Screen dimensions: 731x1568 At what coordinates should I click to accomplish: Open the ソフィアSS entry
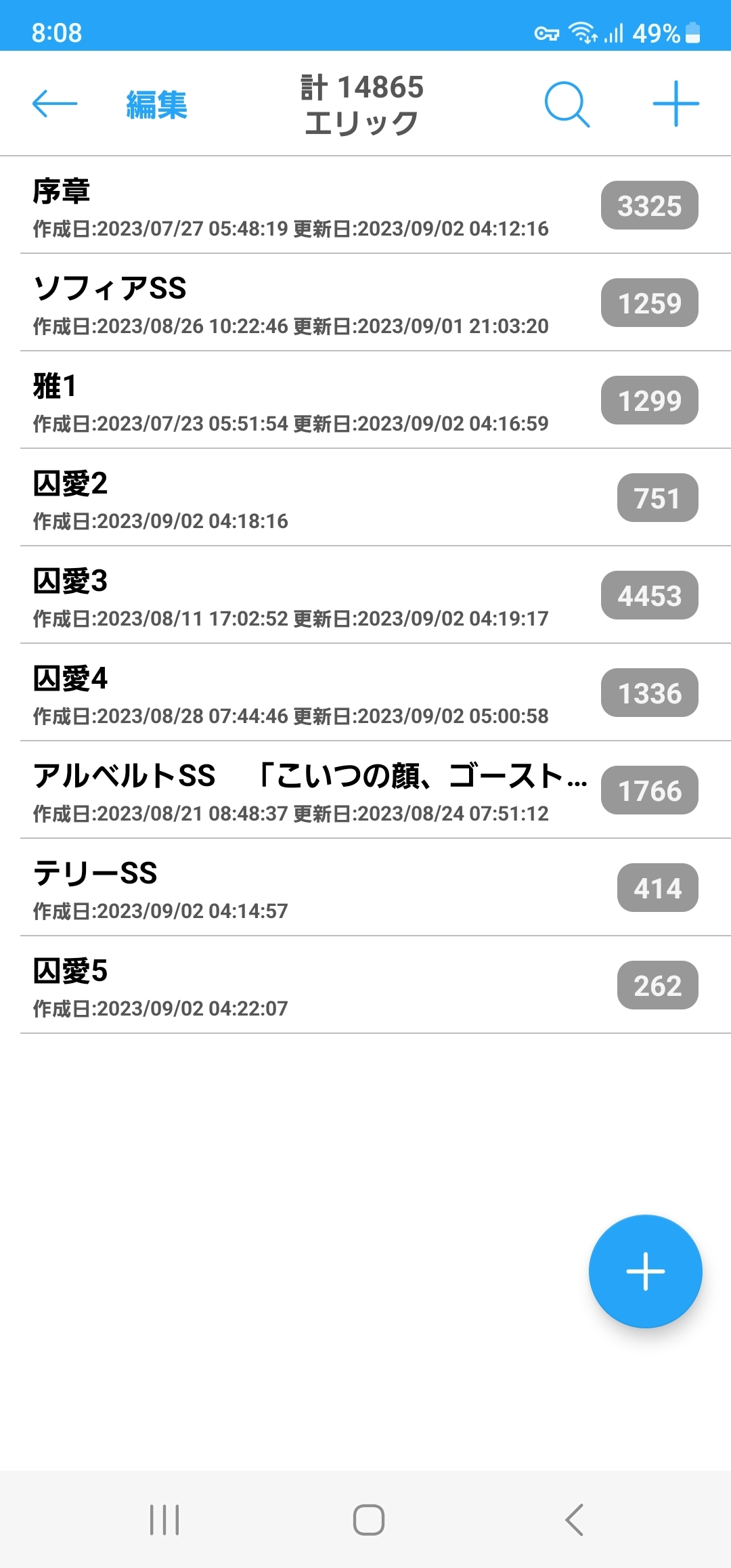(291, 303)
